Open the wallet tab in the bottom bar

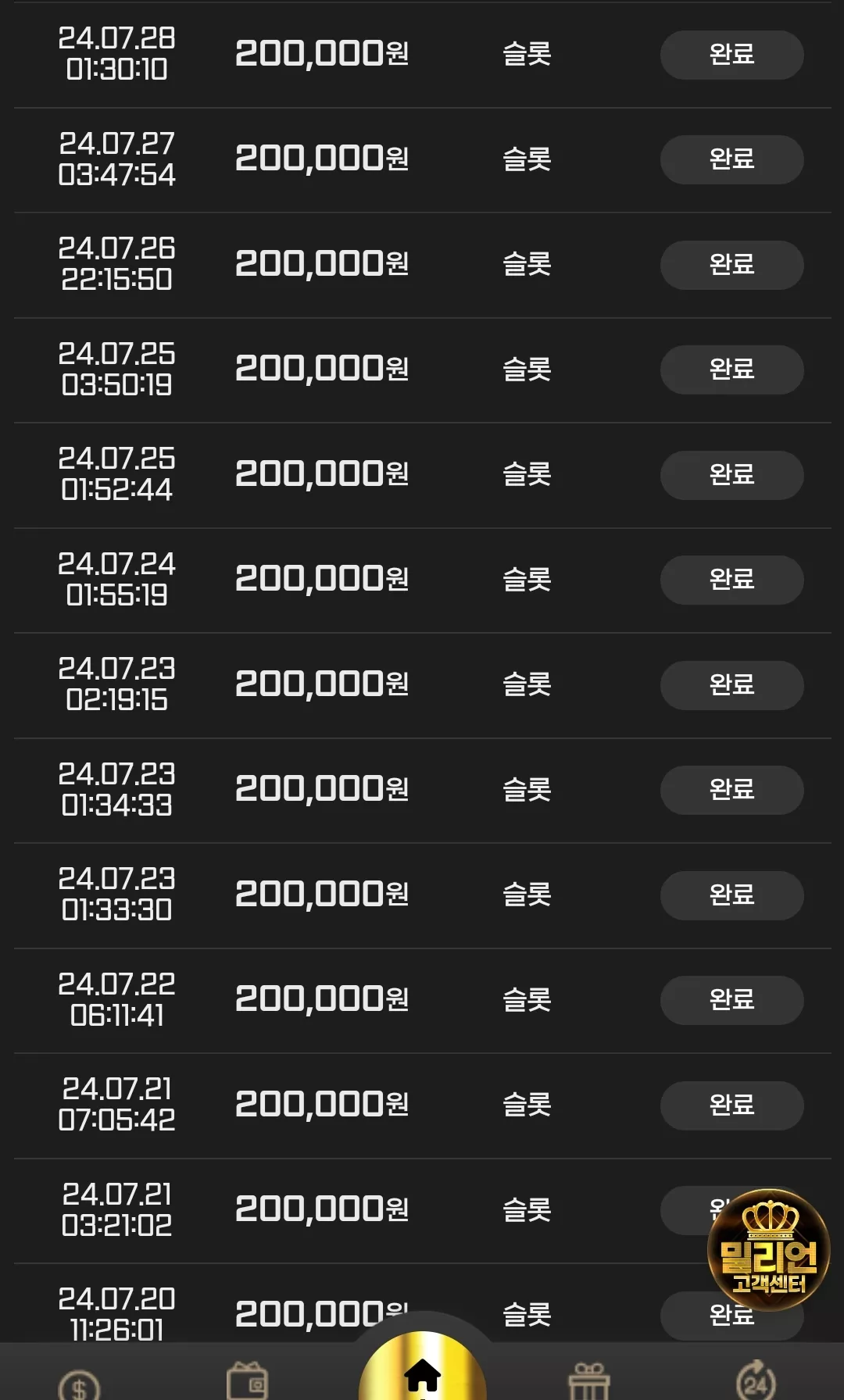pos(248,1381)
